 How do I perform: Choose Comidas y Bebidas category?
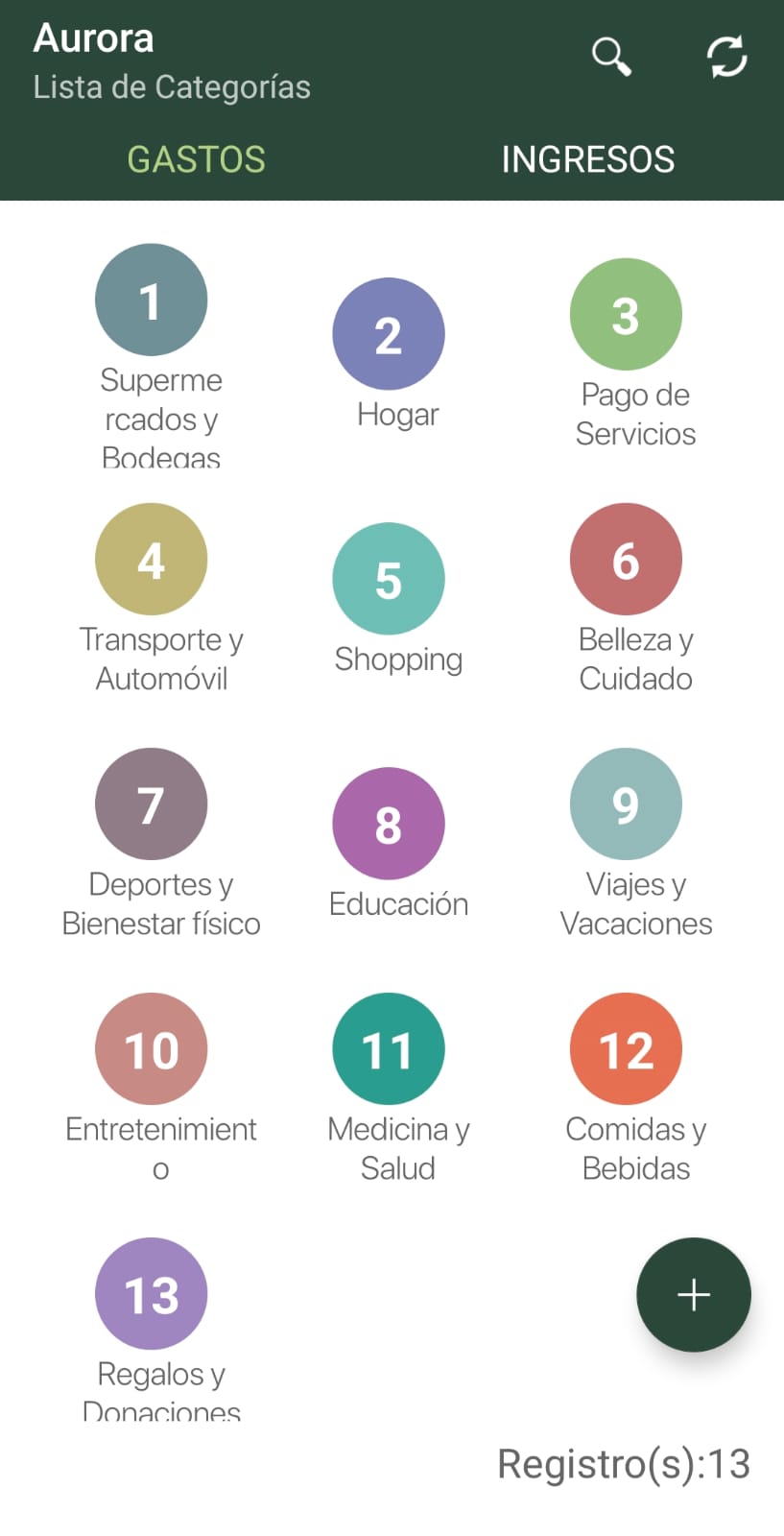click(626, 1049)
